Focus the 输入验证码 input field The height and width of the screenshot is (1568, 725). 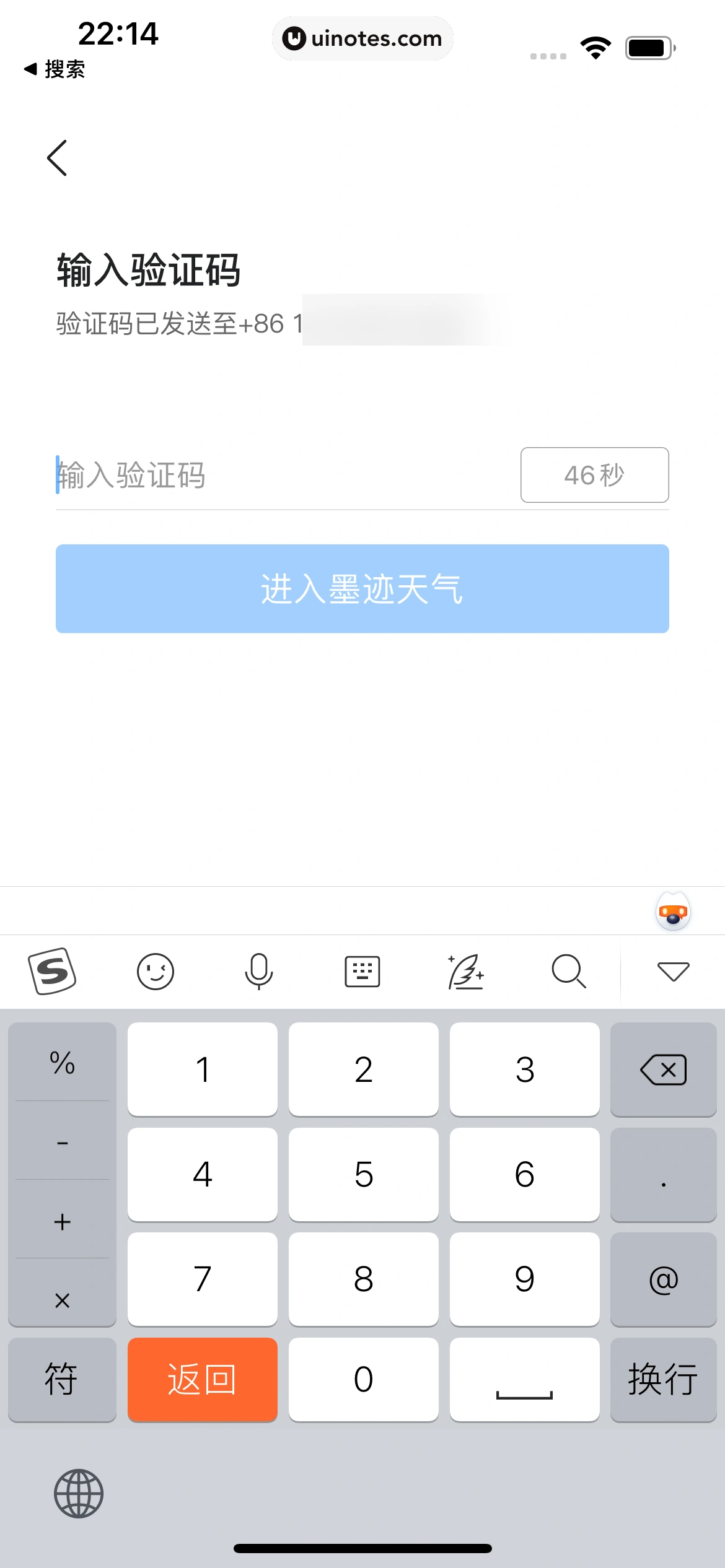point(248,474)
